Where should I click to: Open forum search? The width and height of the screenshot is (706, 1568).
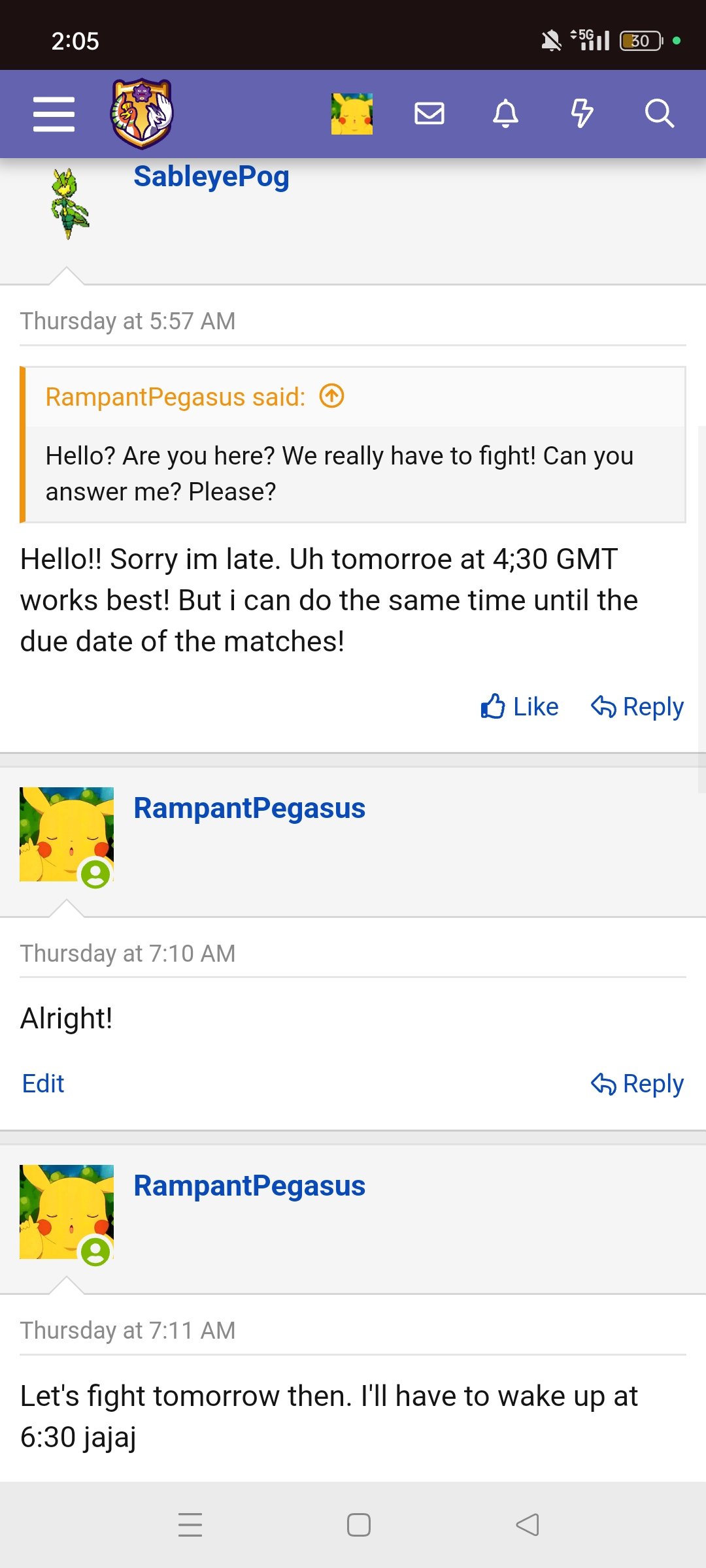point(659,114)
